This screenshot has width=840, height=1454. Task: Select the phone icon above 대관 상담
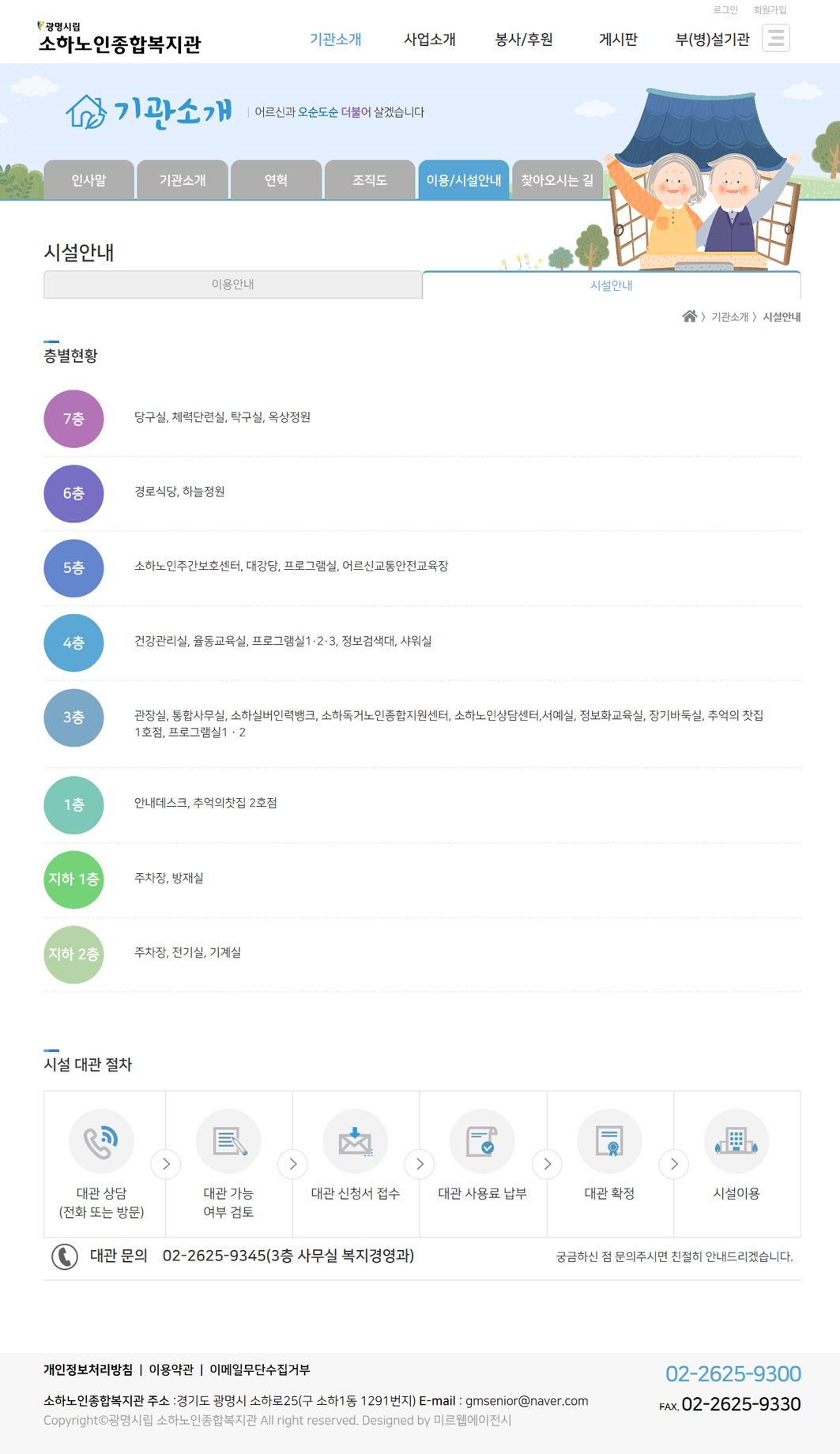(102, 1141)
